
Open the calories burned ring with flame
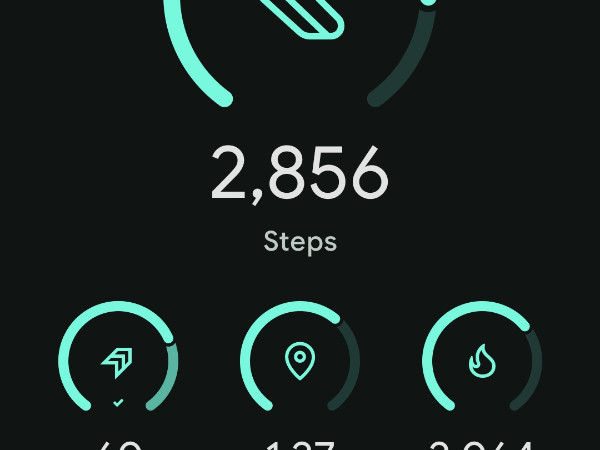click(x=482, y=360)
